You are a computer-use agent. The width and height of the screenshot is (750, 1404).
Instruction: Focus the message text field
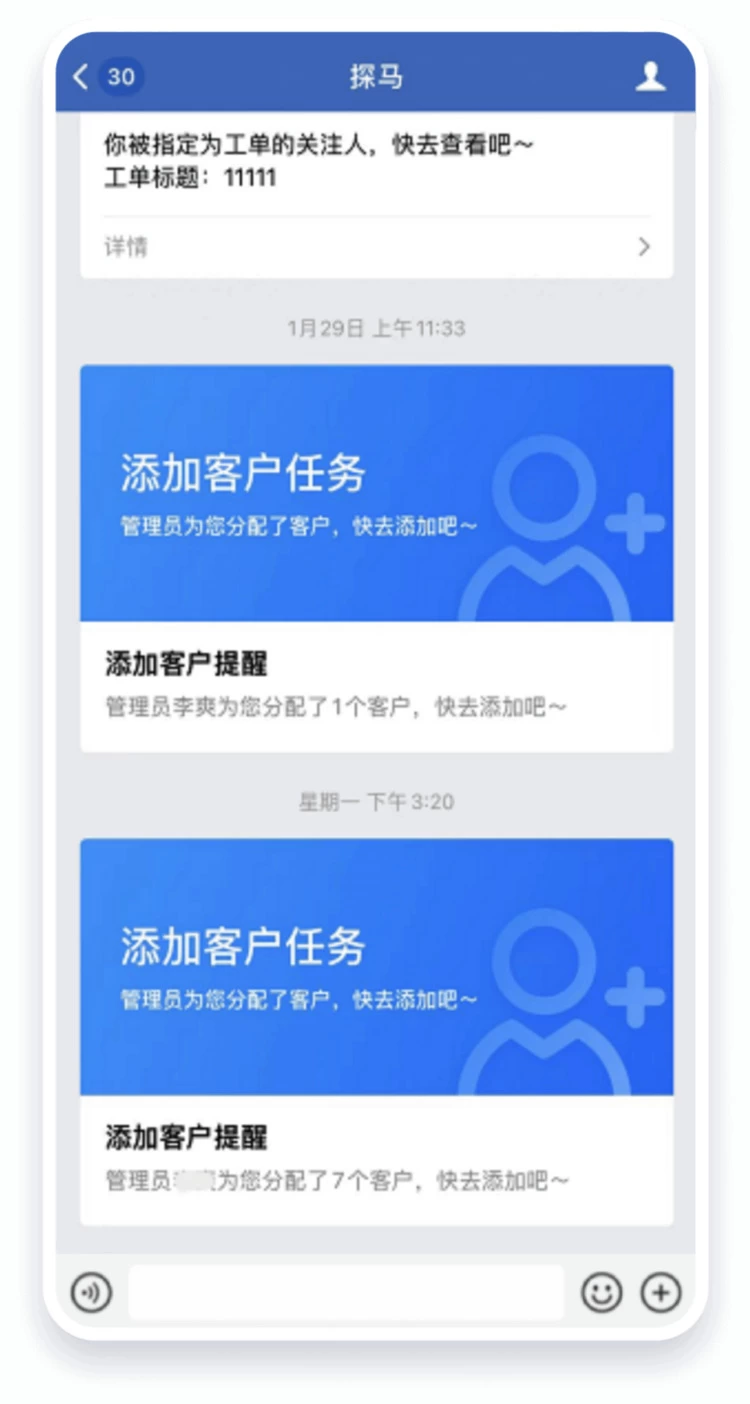[346, 1293]
